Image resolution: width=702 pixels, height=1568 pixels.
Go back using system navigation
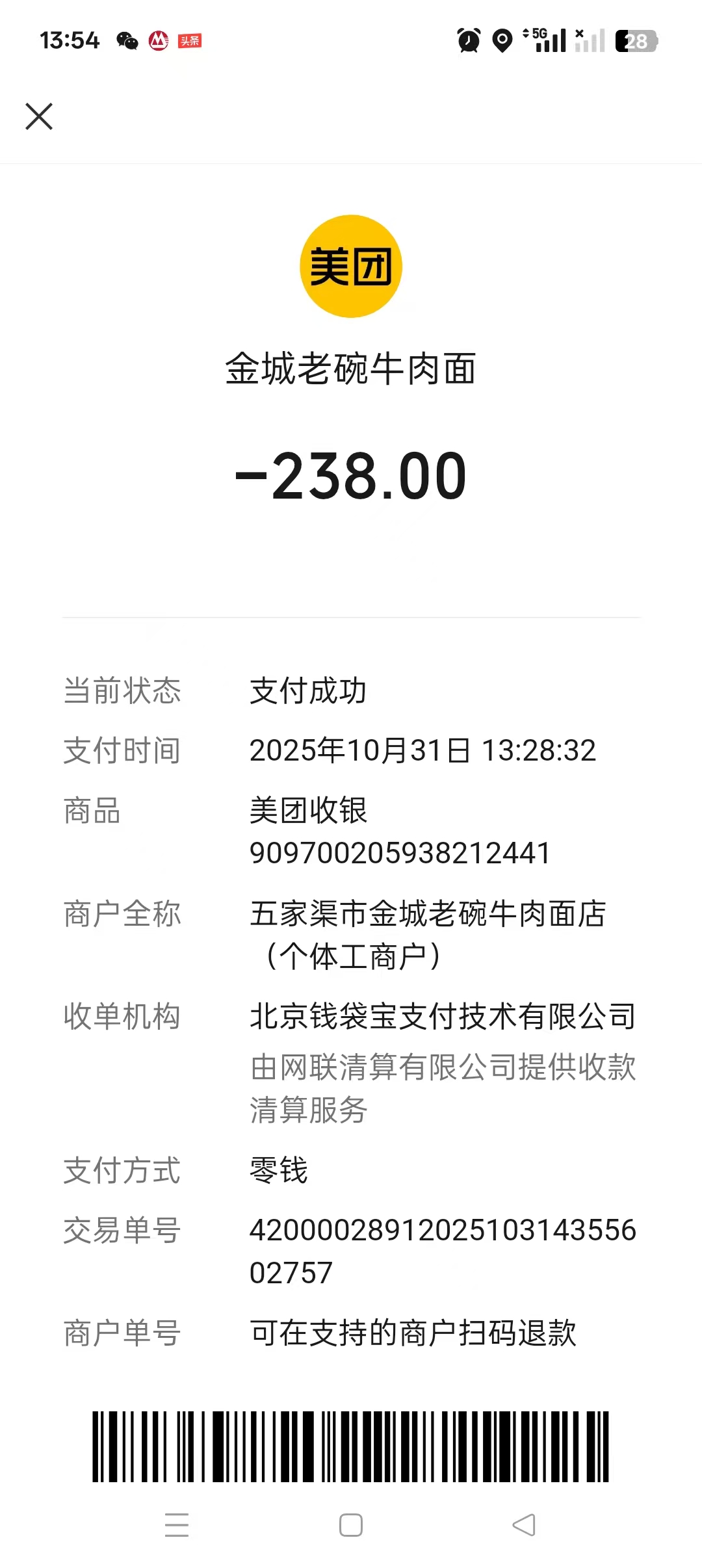pyautogui.click(x=524, y=1525)
